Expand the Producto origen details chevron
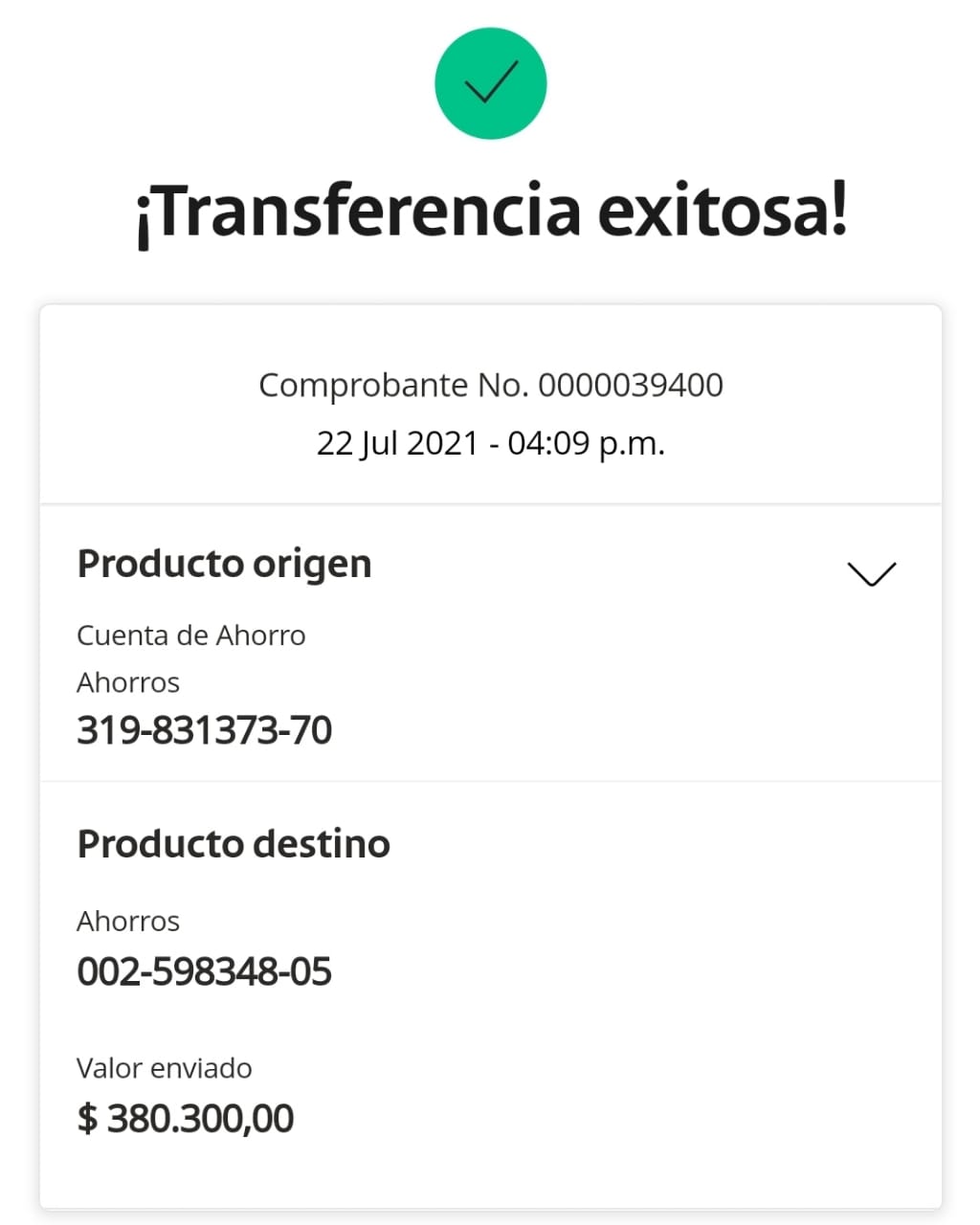Screen dimensions: 980x1225 [x=871, y=572]
